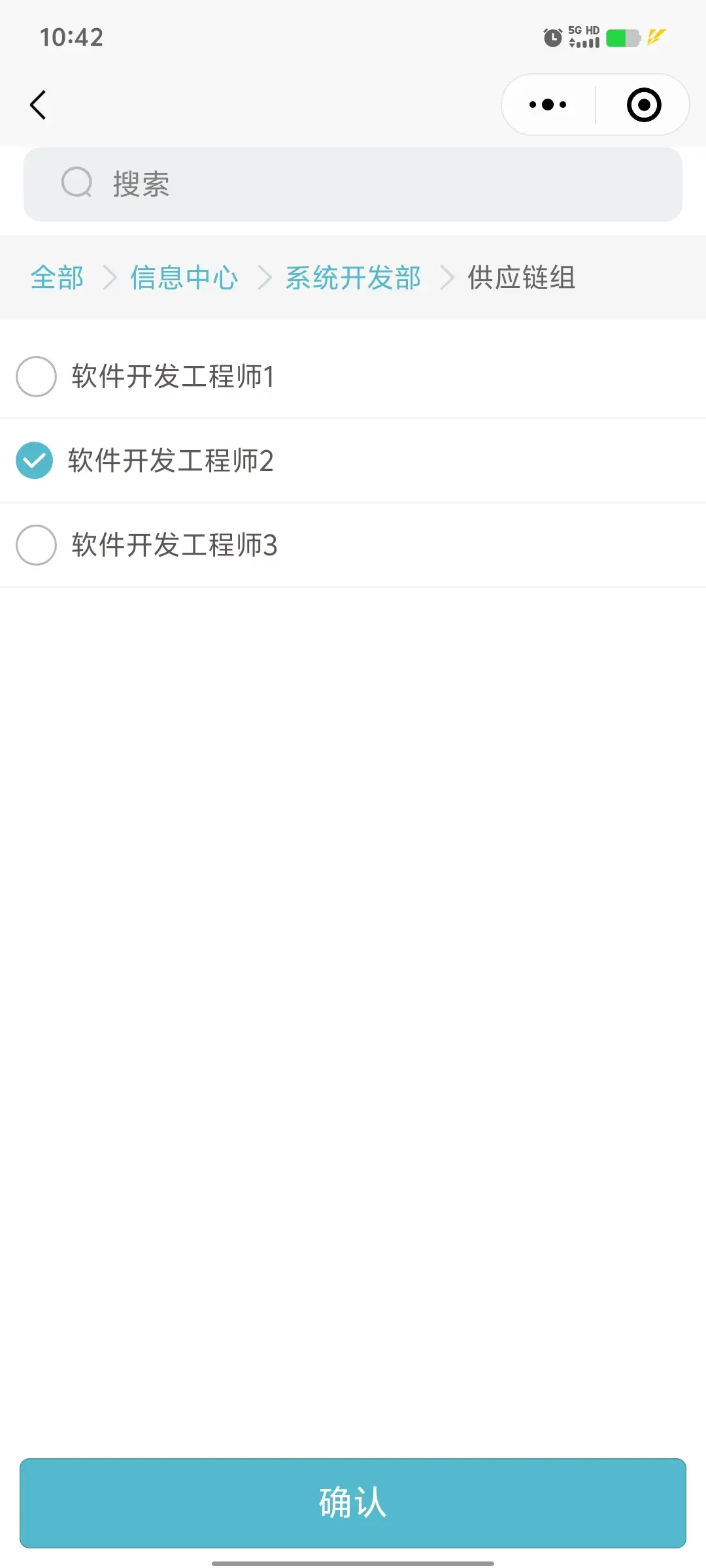The width and height of the screenshot is (706, 1568).
Task: Jump to 信息中心 in the breadcrumb
Action: click(184, 278)
